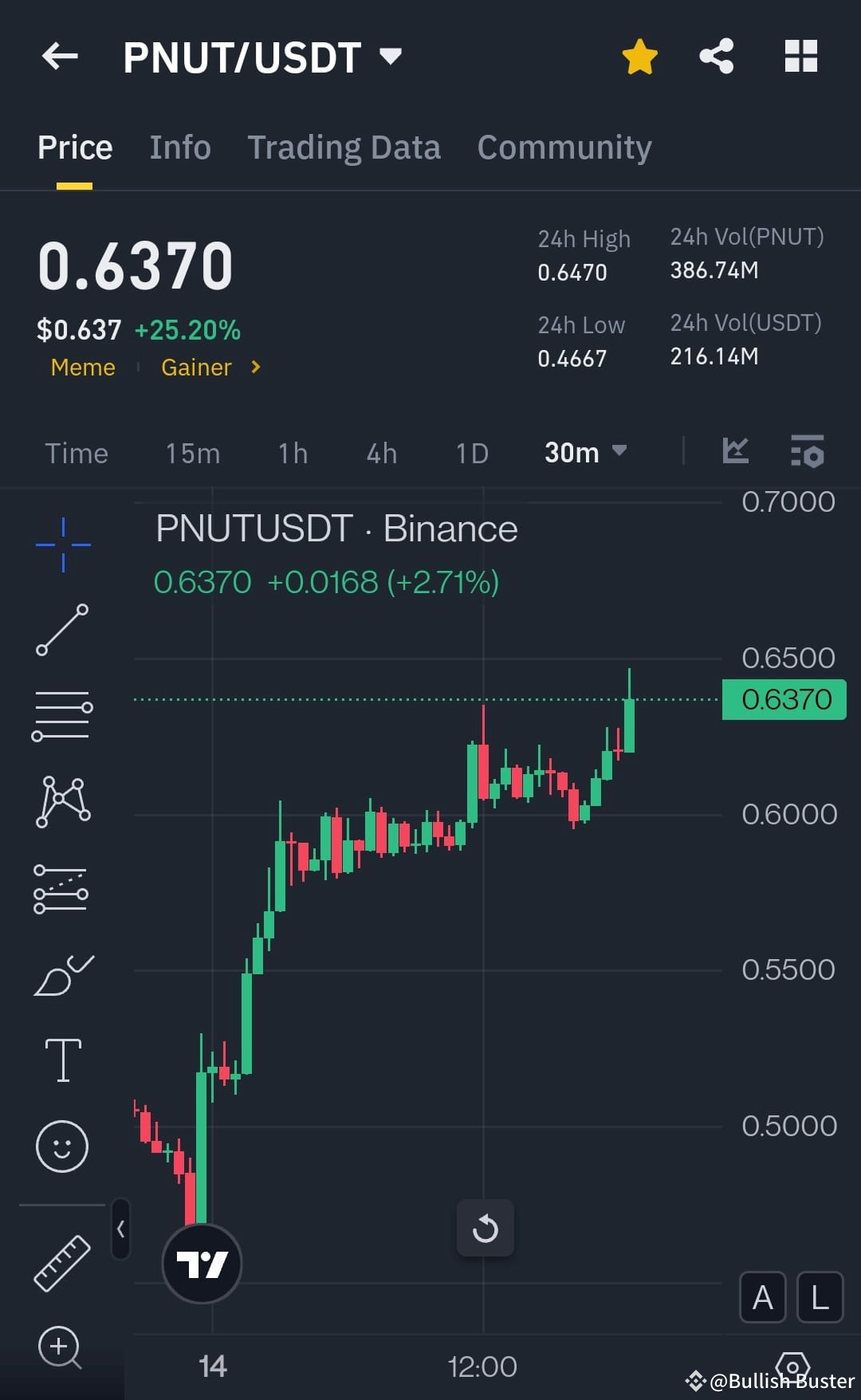Open the PNUT/USDT pair selector dropdown

click(x=263, y=56)
